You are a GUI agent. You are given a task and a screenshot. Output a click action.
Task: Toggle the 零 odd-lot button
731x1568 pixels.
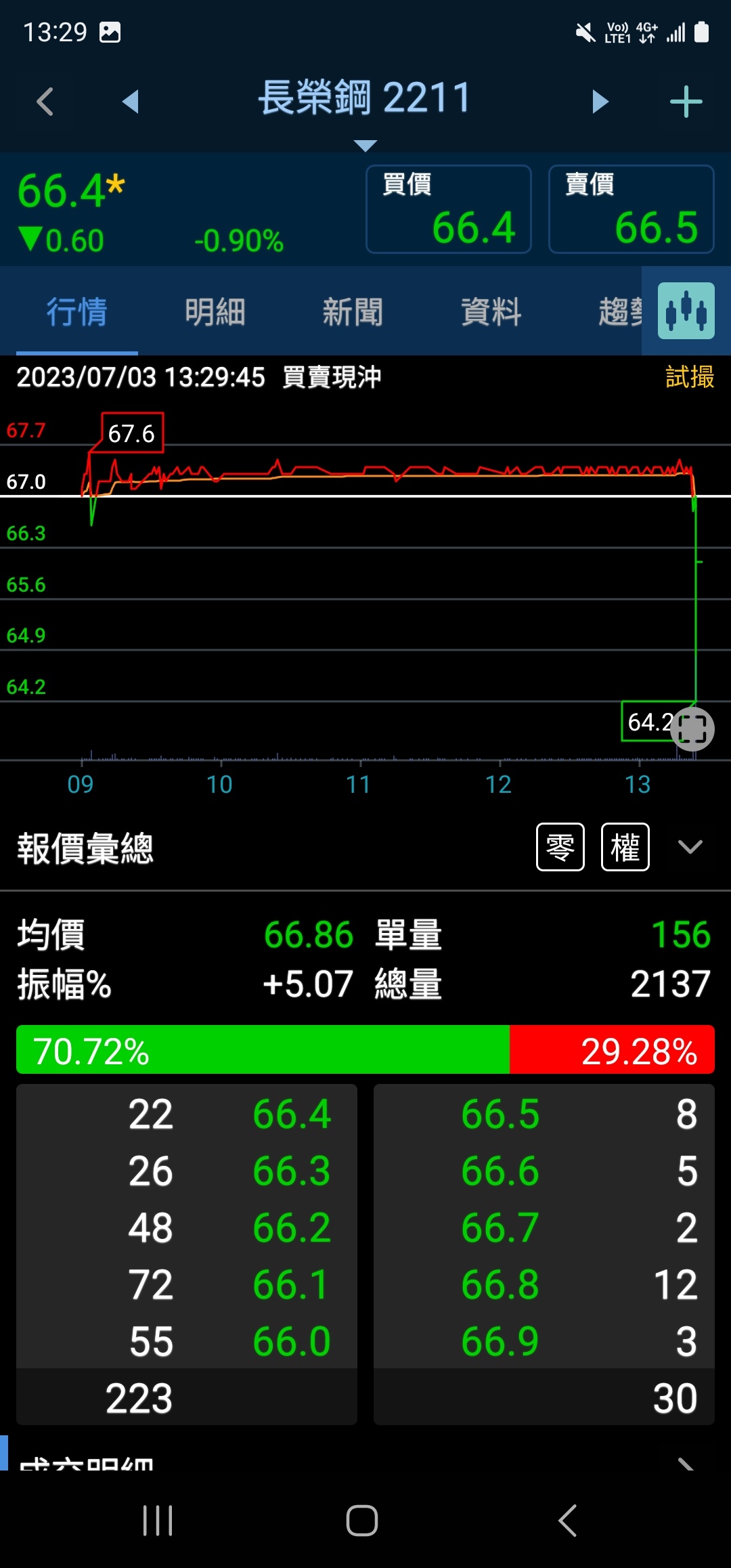[560, 847]
